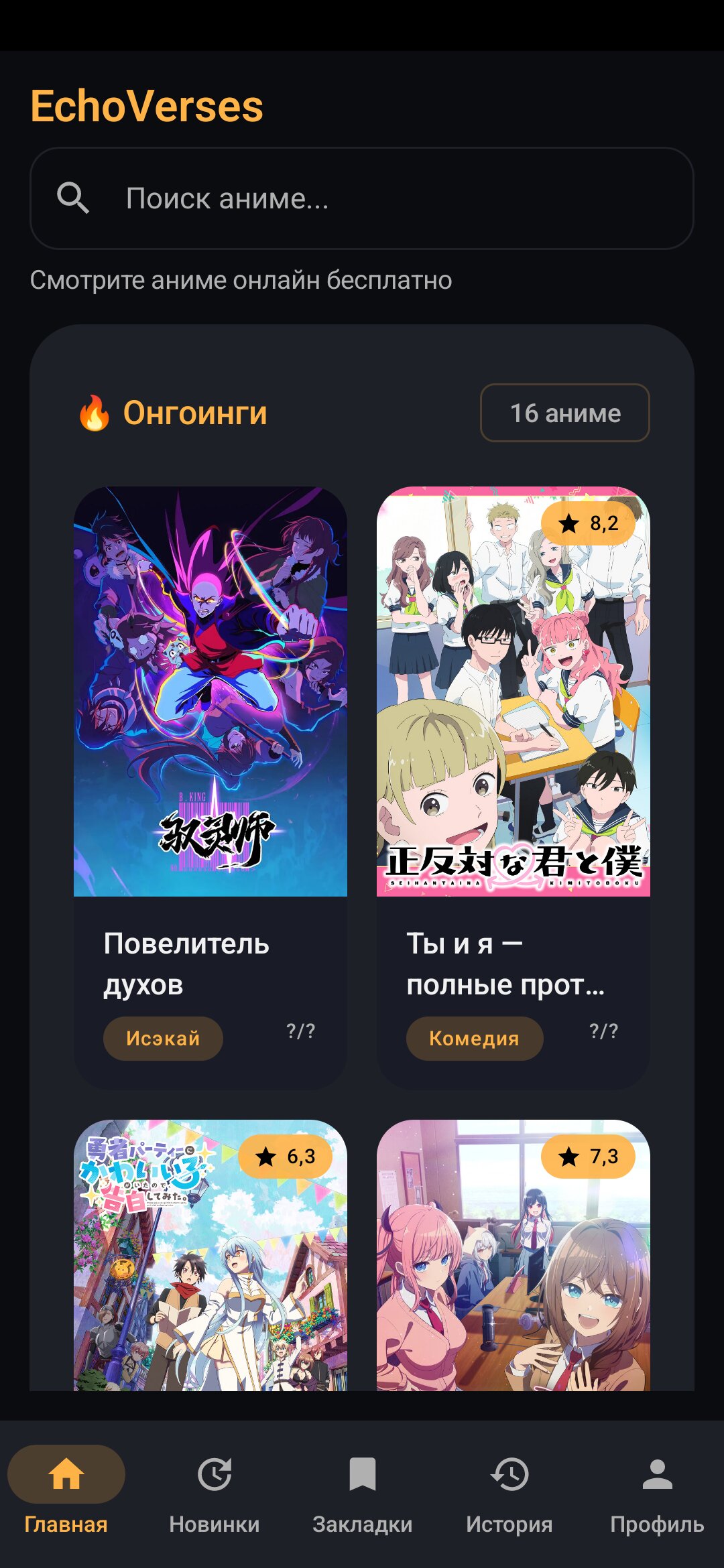Open the 16 аниме ongoing list

pyautogui.click(x=564, y=413)
